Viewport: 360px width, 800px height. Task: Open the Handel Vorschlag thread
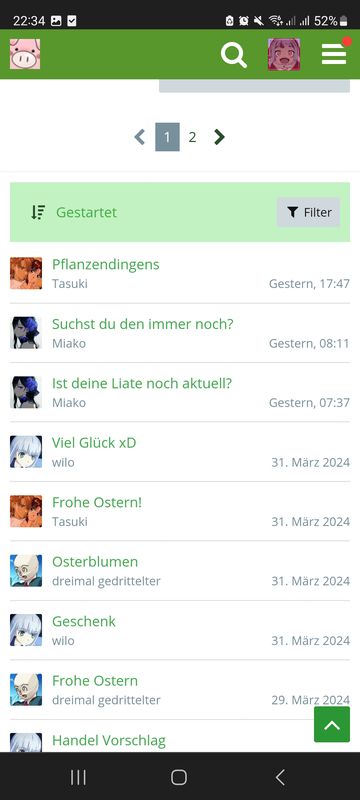pos(109,740)
